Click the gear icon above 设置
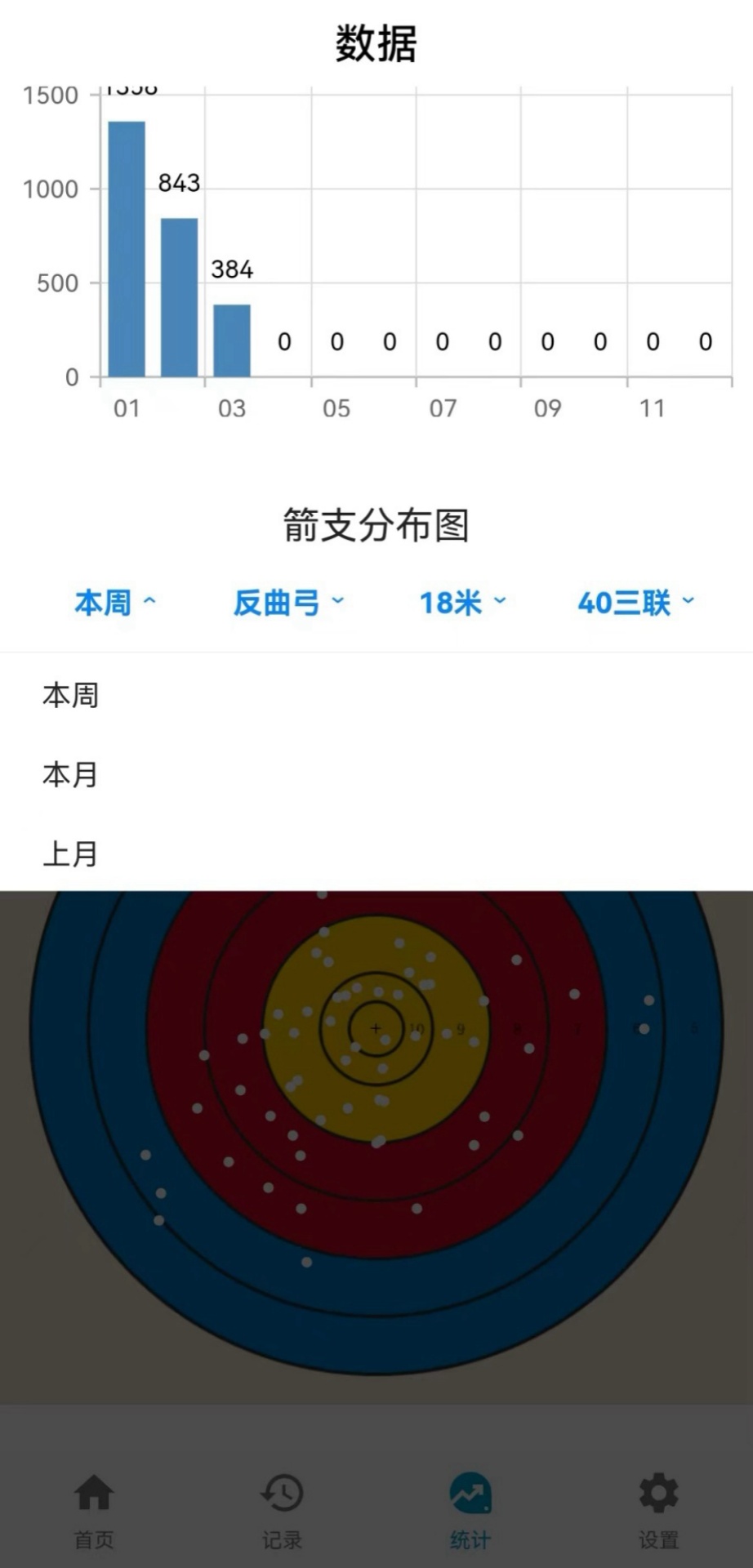 pyautogui.click(x=658, y=1493)
